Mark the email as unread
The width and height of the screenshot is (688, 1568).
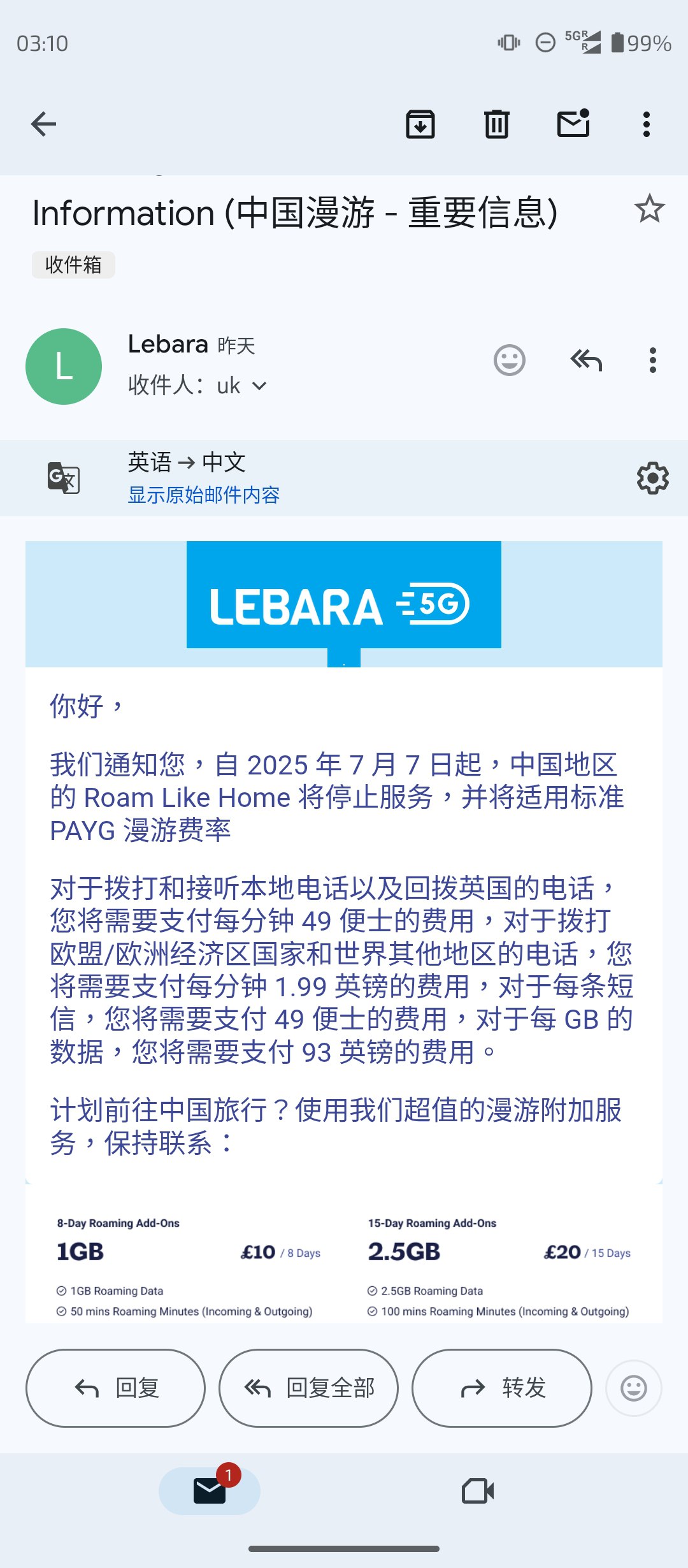pos(573,124)
